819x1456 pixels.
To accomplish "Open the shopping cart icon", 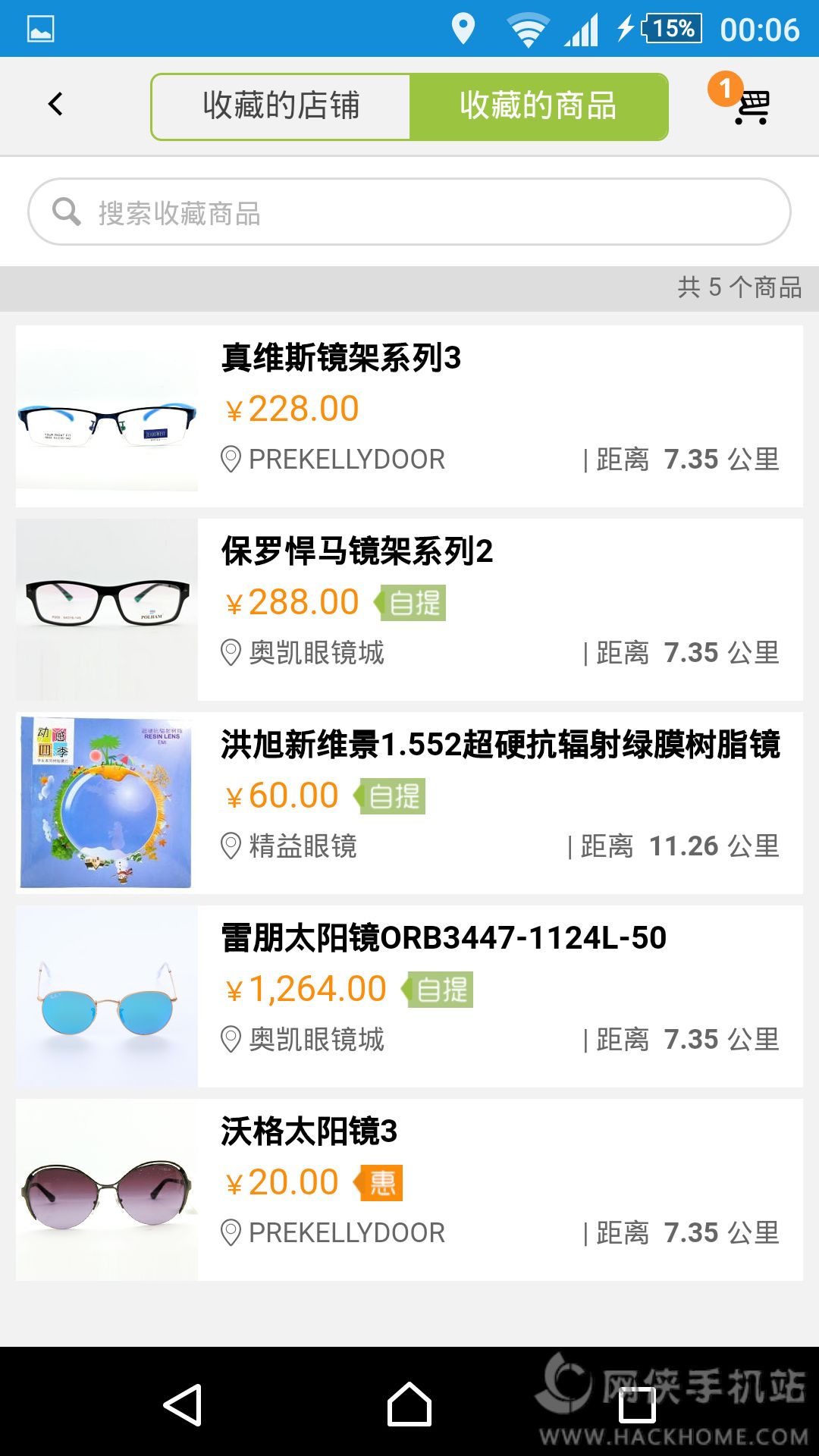I will tap(750, 106).
